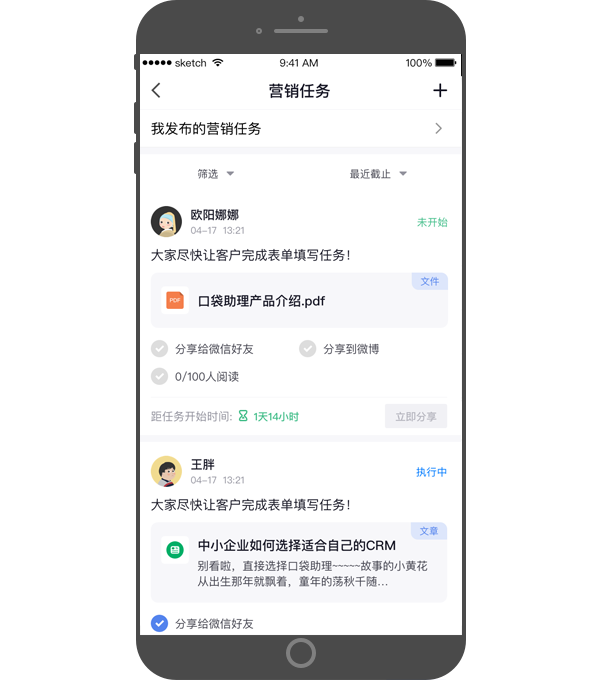Tap 欧阳娜娜's avatar
The width and height of the screenshot is (600, 680).
166,221
